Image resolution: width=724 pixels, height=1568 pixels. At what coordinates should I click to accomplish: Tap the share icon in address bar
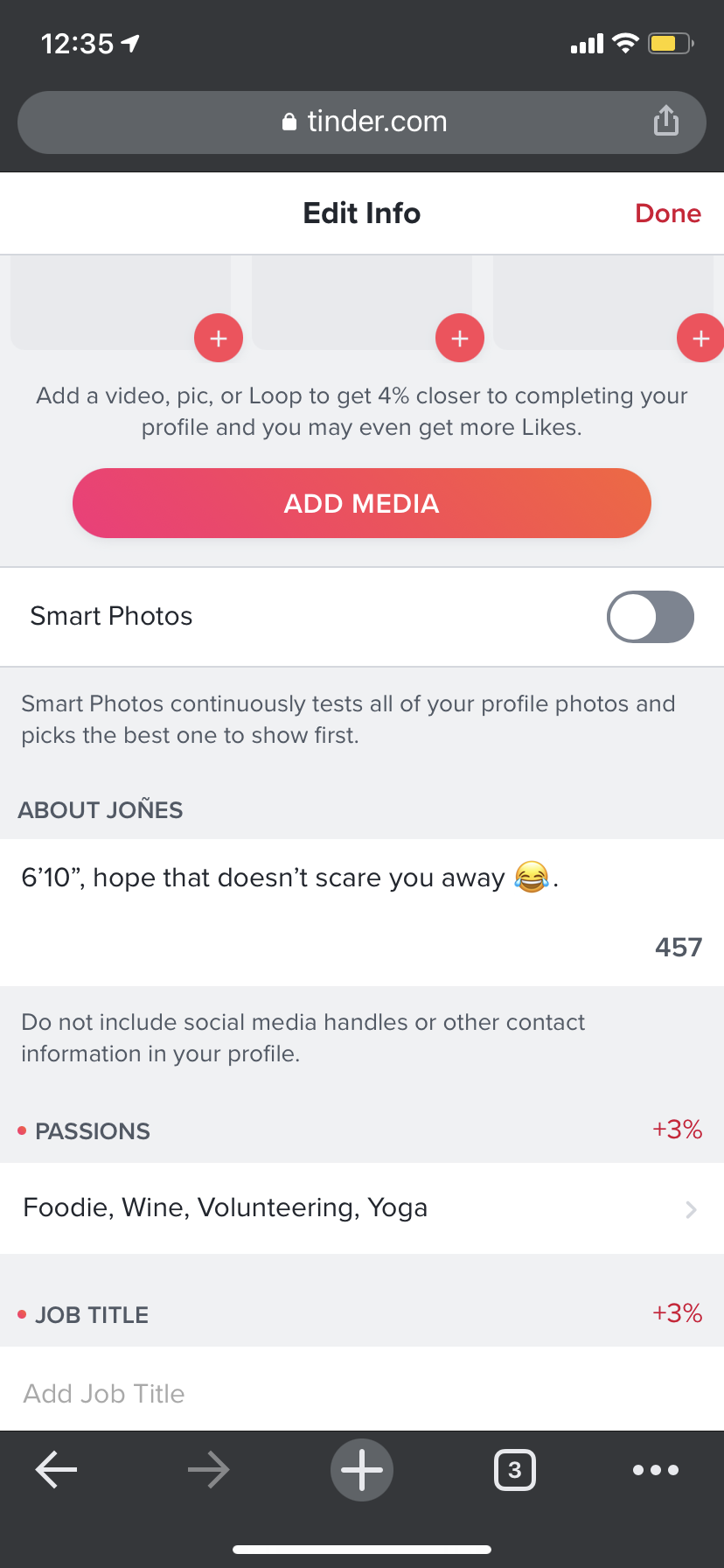pyautogui.click(x=666, y=121)
